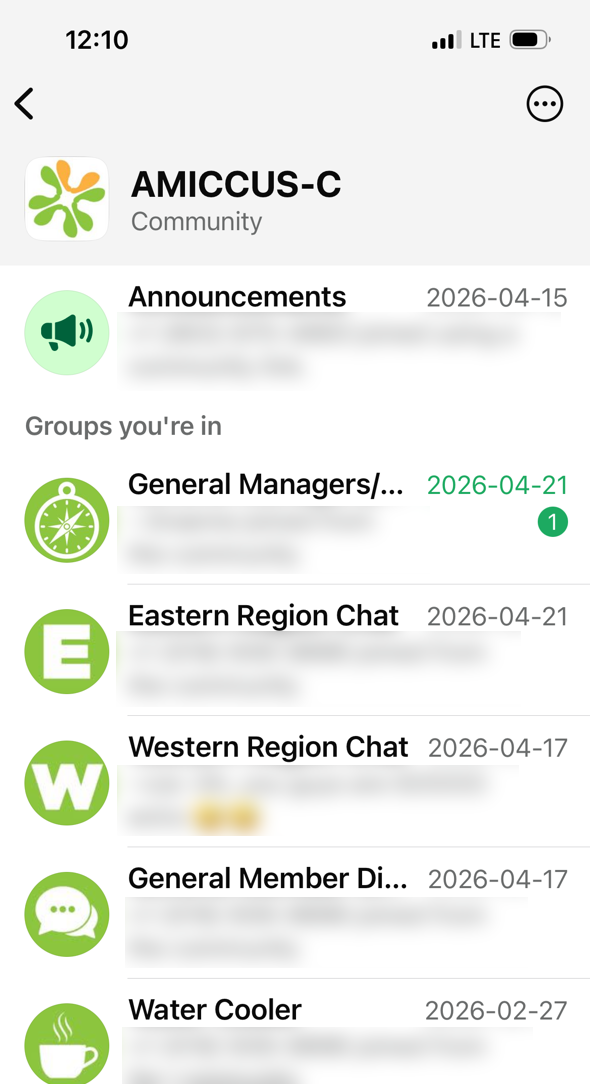Image resolution: width=590 pixels, height=1084 pixels.
Task: Go back using the top-left arrow
Action: 24,104
